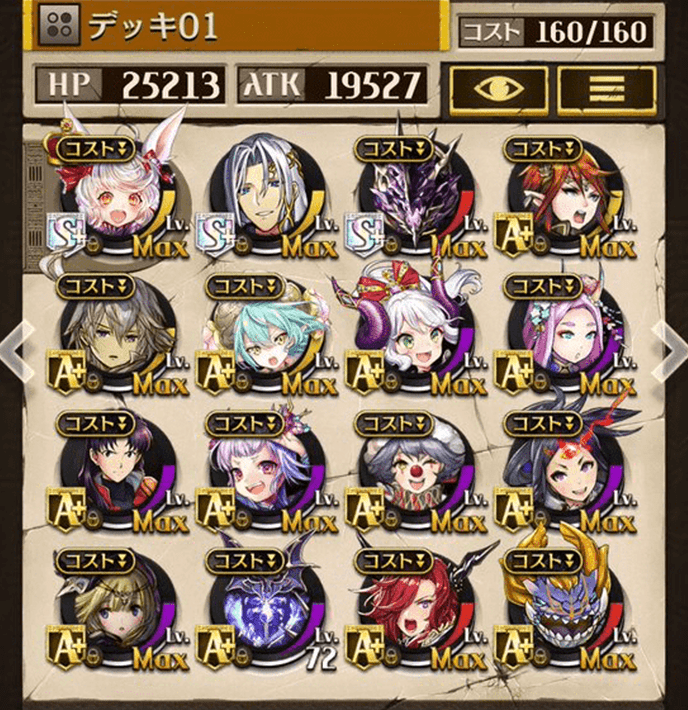This screenshot has height=710, width=688.
Task: Open the list menu button
Action: tap(599, 88)
